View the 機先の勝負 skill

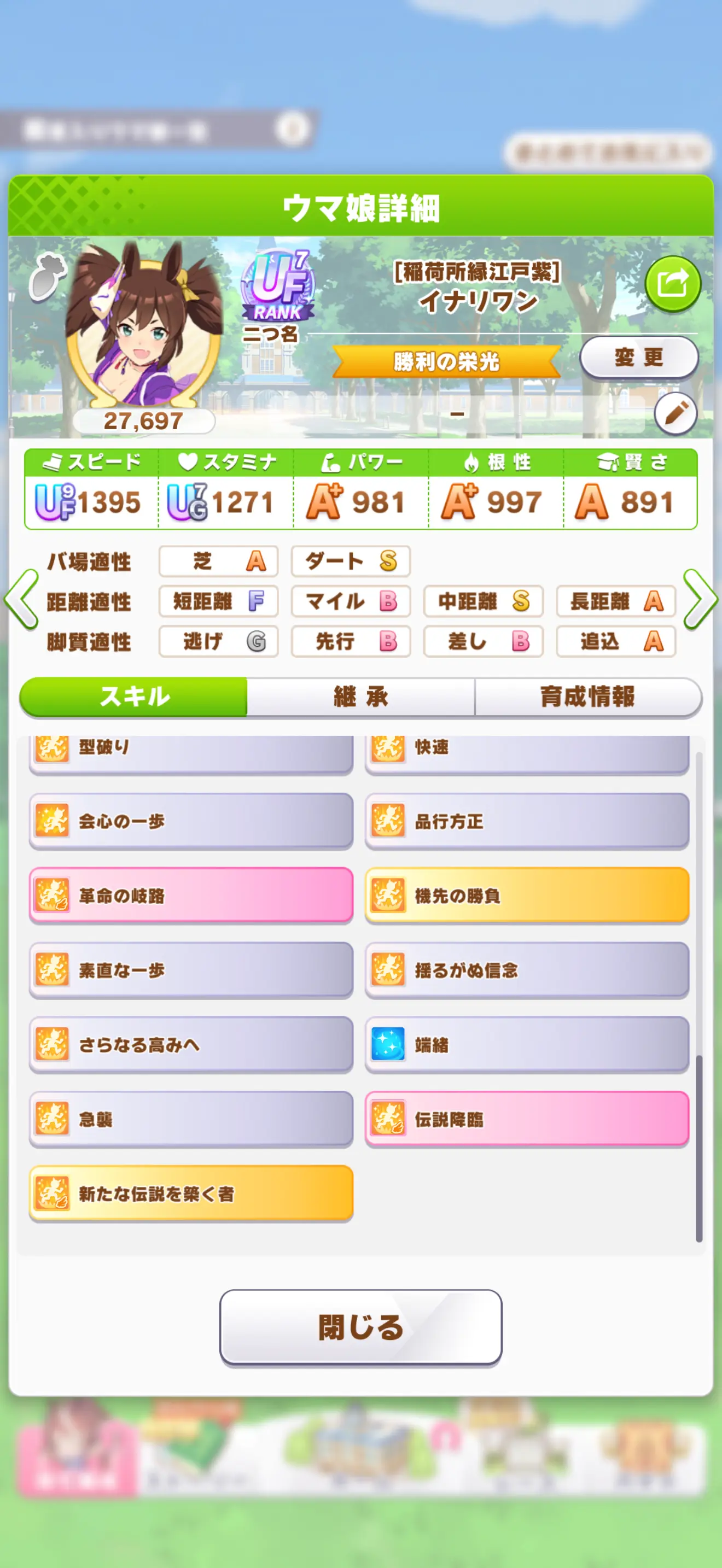click(x=527, y=896)
